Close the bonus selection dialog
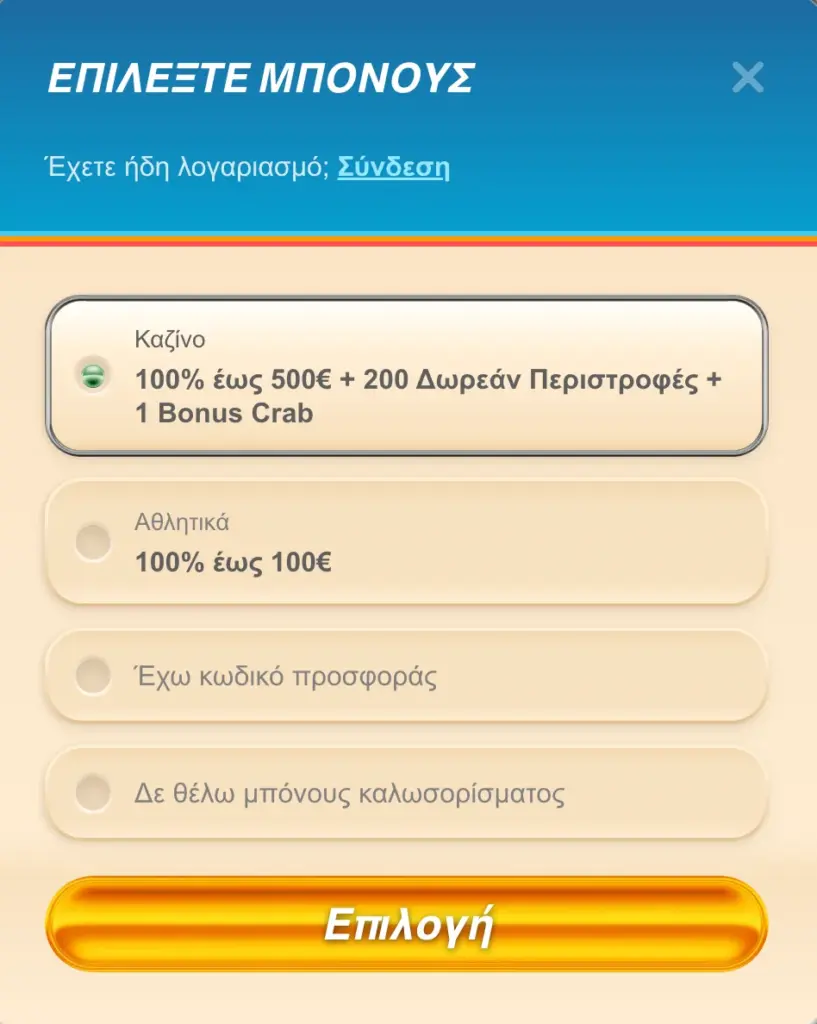Viewport: 817px width, 1024px height. pyautogui.click(x=747, y=77)
